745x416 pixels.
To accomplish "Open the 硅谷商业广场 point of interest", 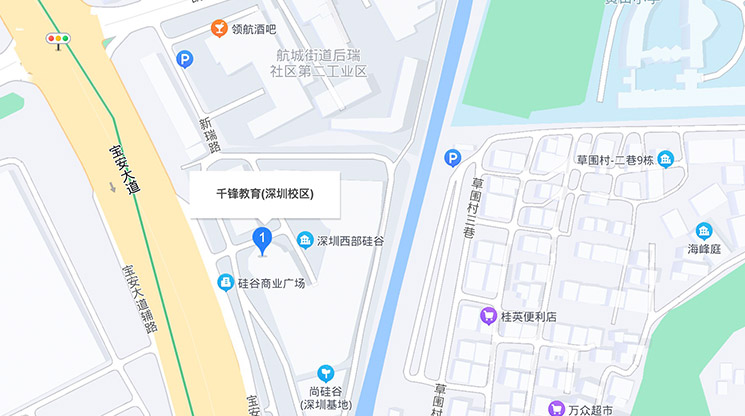I will coord(226,283).
